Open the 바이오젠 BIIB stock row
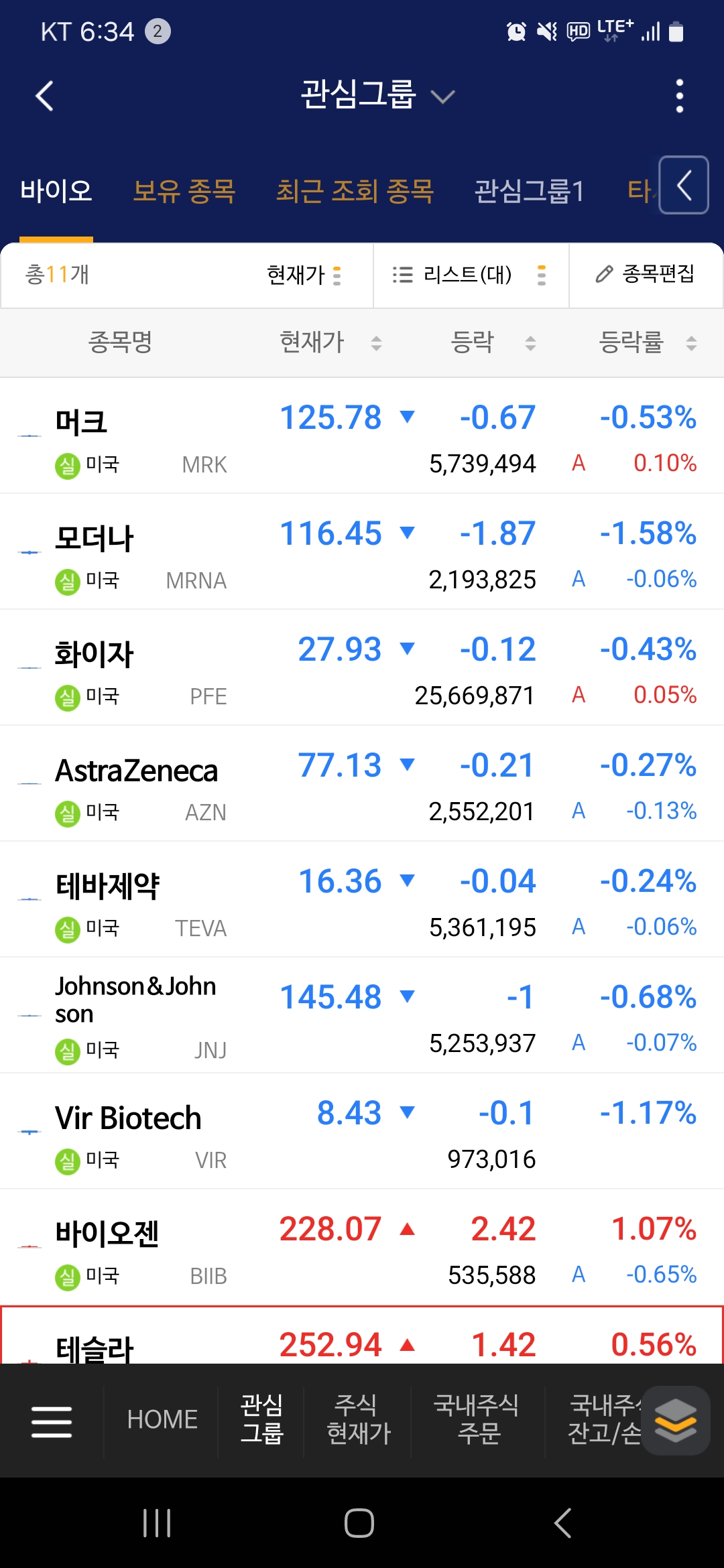The height and width of the screenshot is (1568, 724). [362, 1247]
